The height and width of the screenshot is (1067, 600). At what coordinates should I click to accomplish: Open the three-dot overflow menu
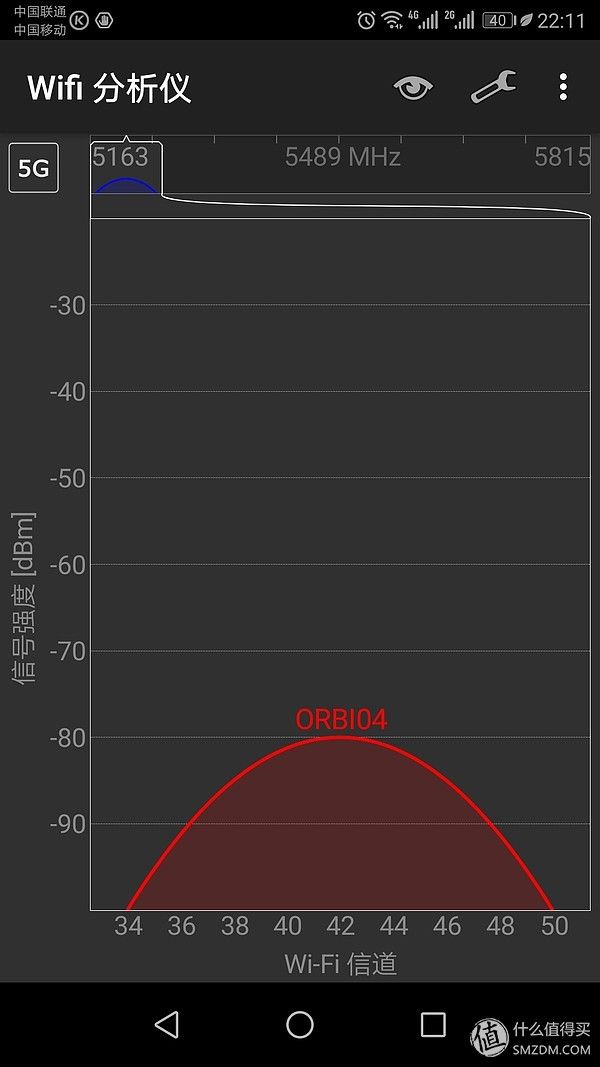(x=563, y=87)
